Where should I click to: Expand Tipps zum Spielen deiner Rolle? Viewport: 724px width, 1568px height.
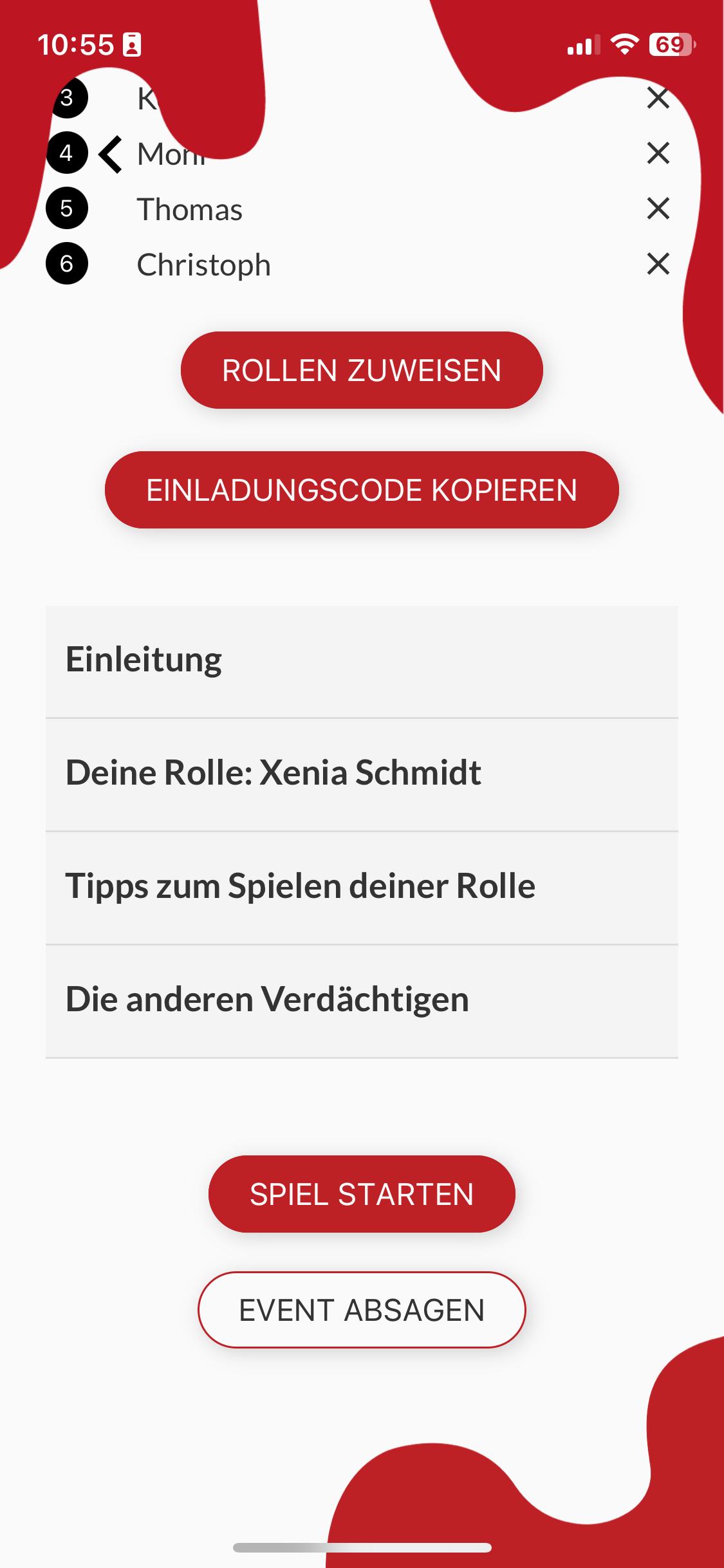(x=362, y=888)
